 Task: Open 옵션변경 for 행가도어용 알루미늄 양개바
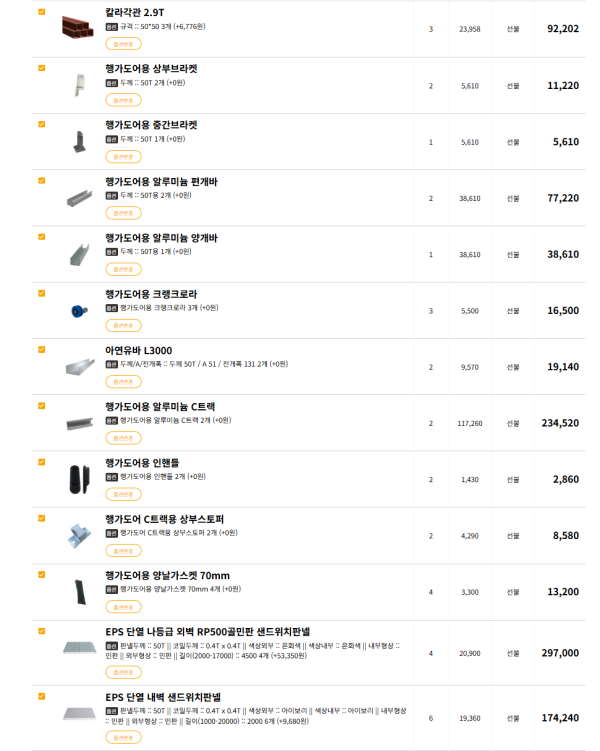(x=123, y=269)
